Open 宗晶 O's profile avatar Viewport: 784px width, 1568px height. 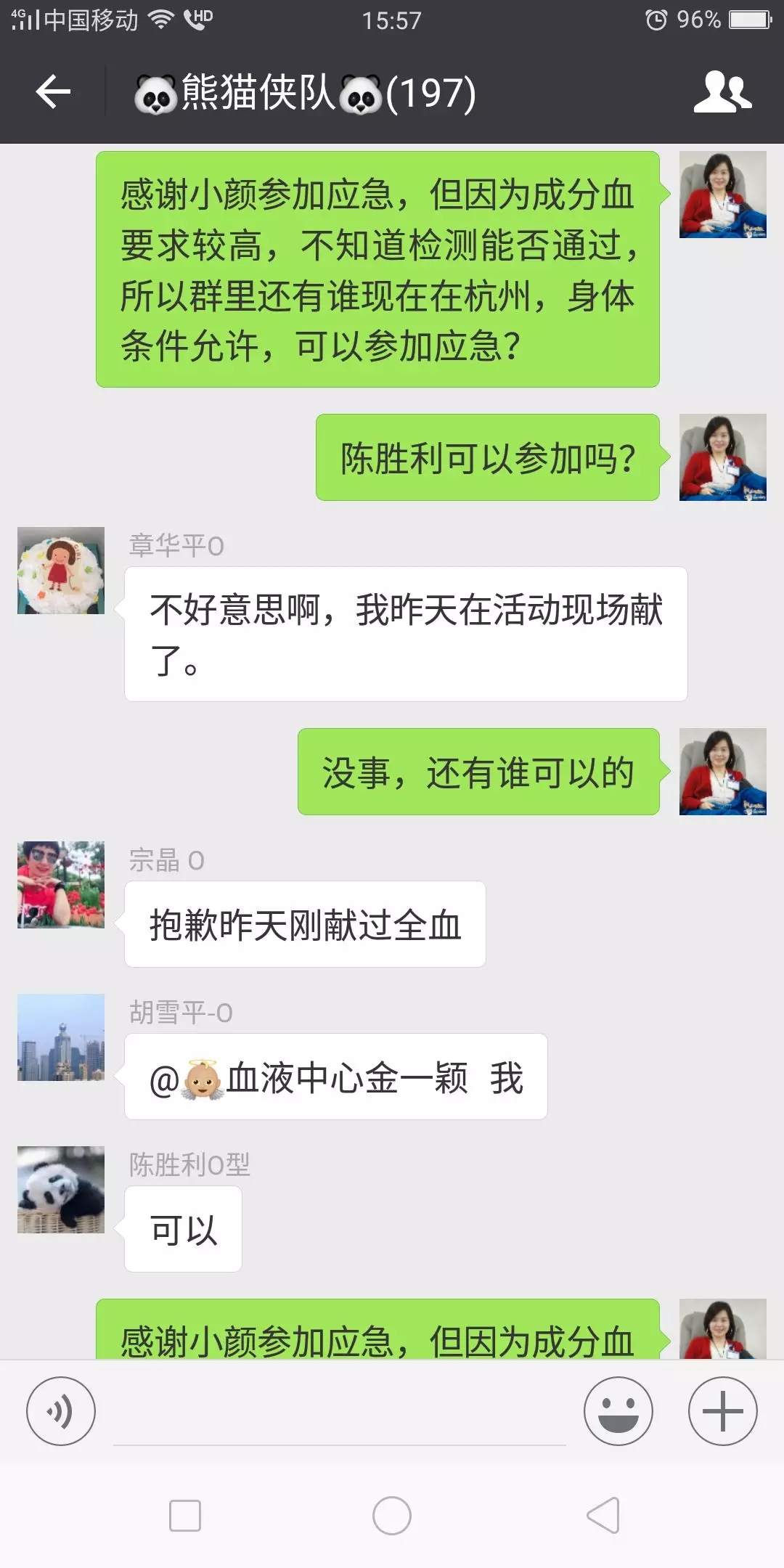pos(61,885)
